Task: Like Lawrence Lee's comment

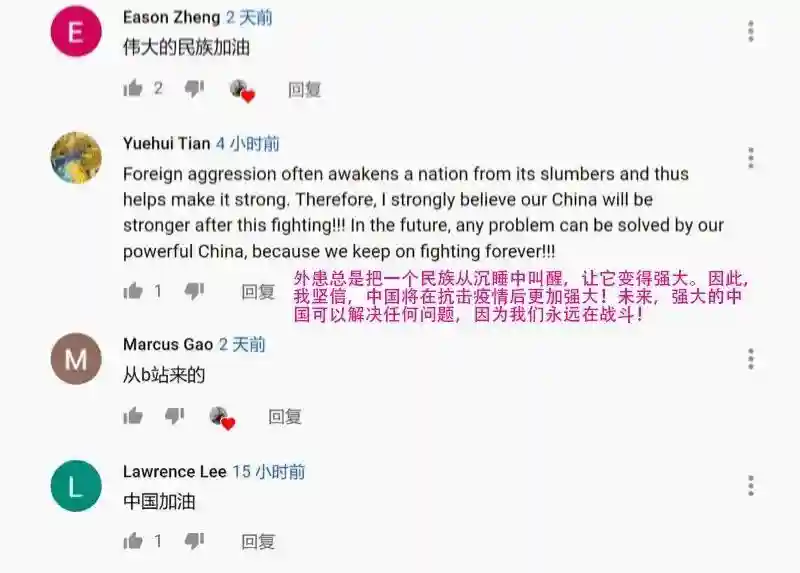Action: click(x=133, y=541)
